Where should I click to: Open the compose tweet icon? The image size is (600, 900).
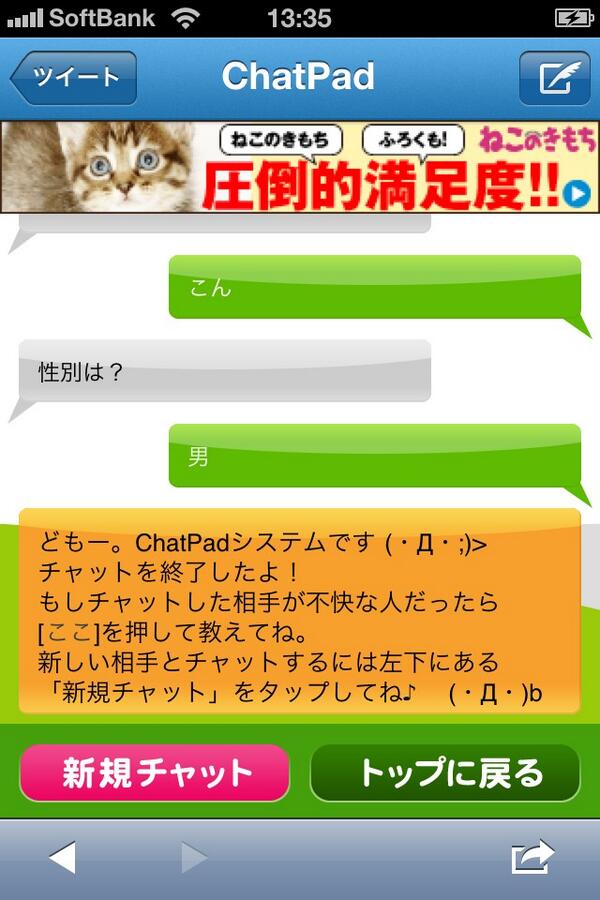[555, 77]
